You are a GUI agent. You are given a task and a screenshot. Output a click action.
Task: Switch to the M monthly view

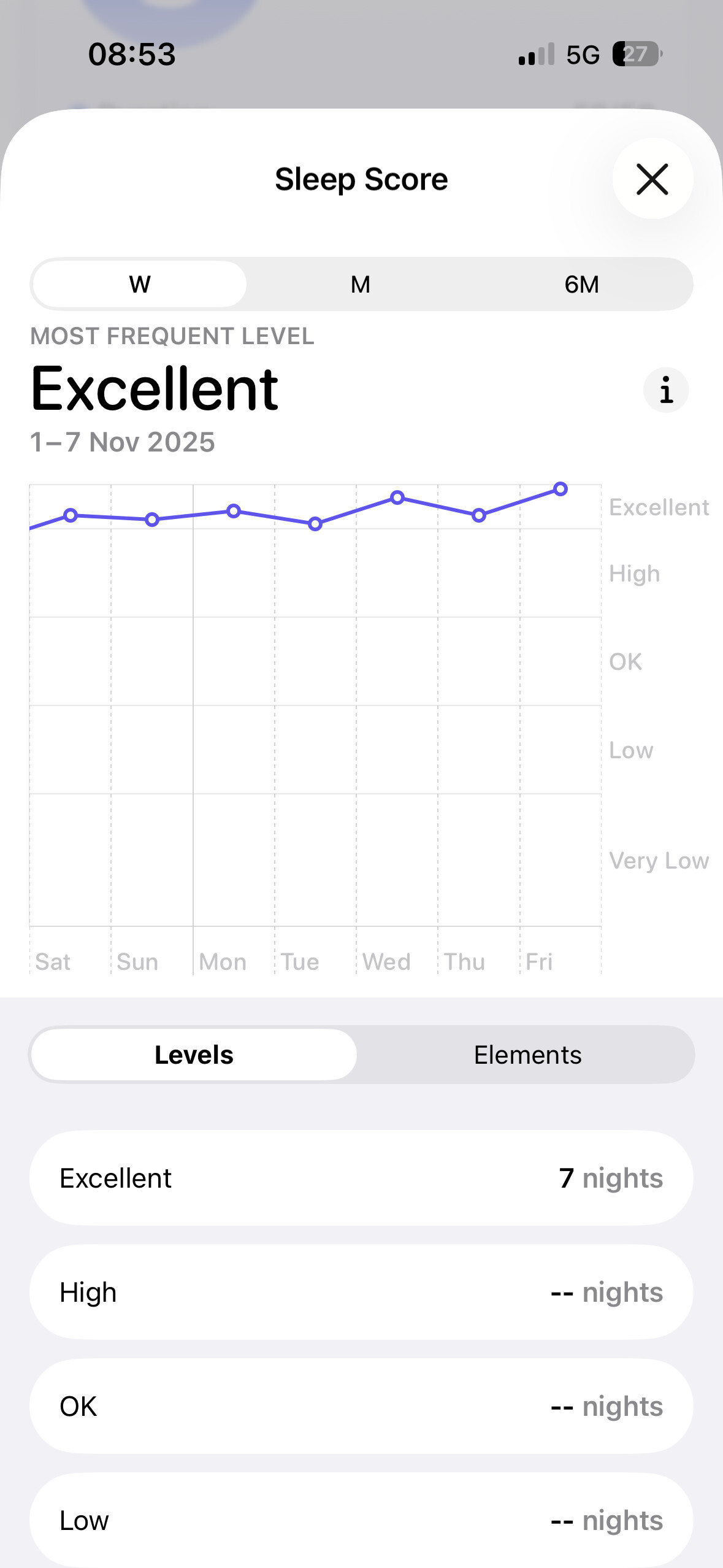pyautogui.click(x=361, y=284)
